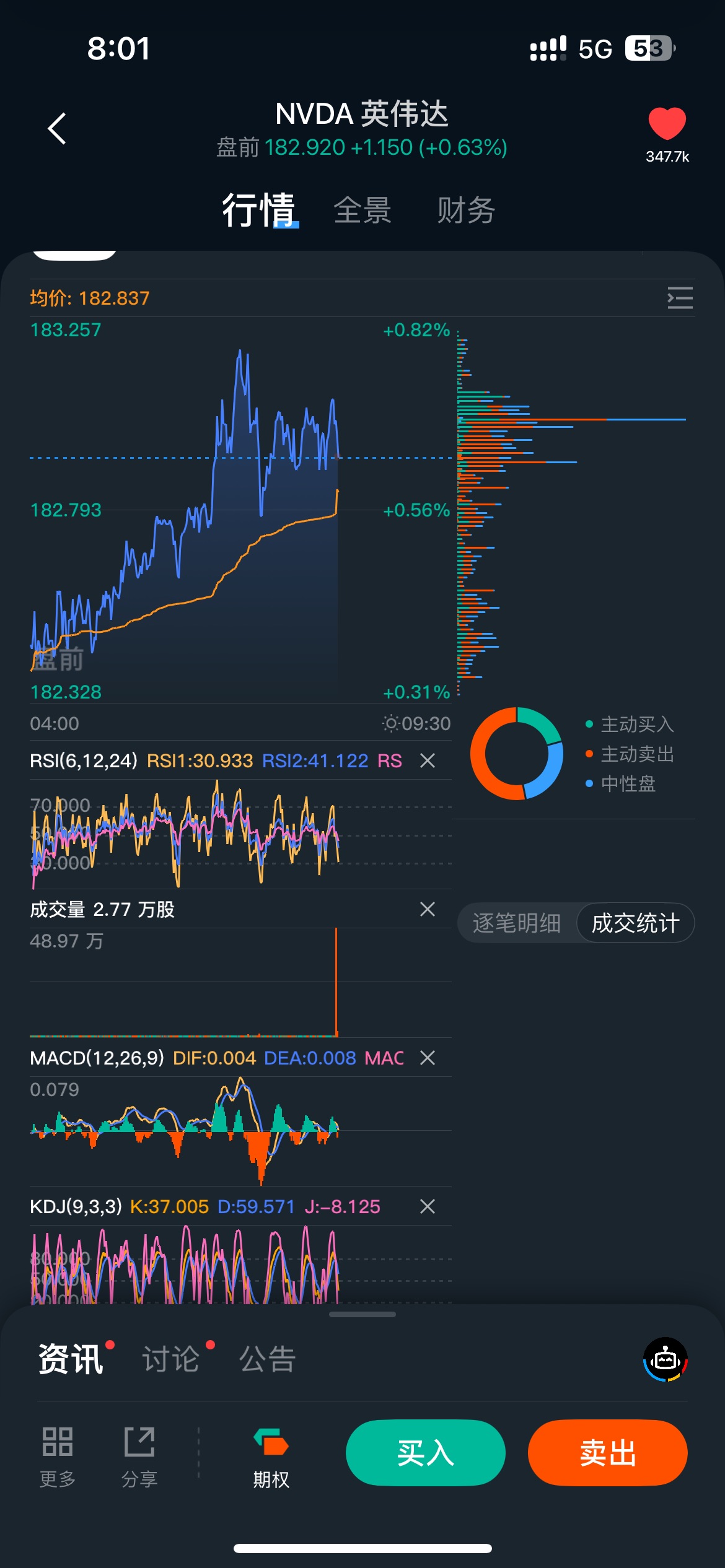725x1568 pixels.
Task: Open the 资讯 news tab
Action: pos(71,1359)
